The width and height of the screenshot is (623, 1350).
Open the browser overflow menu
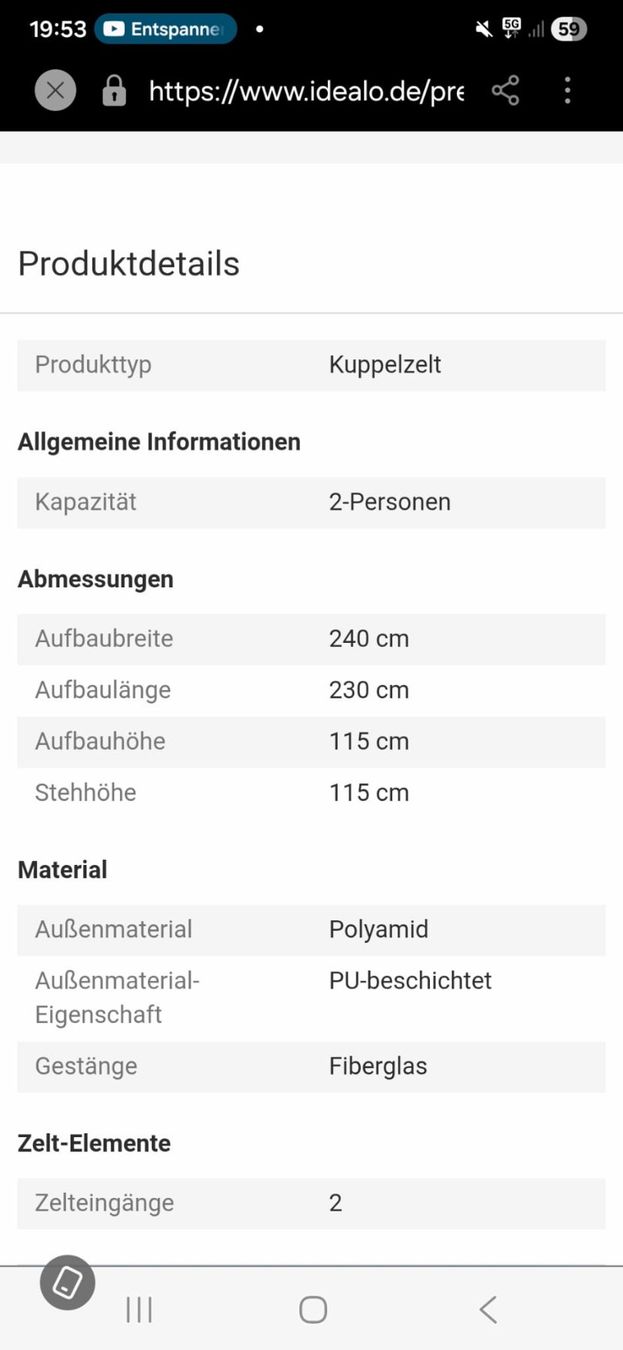click(567, 91)
